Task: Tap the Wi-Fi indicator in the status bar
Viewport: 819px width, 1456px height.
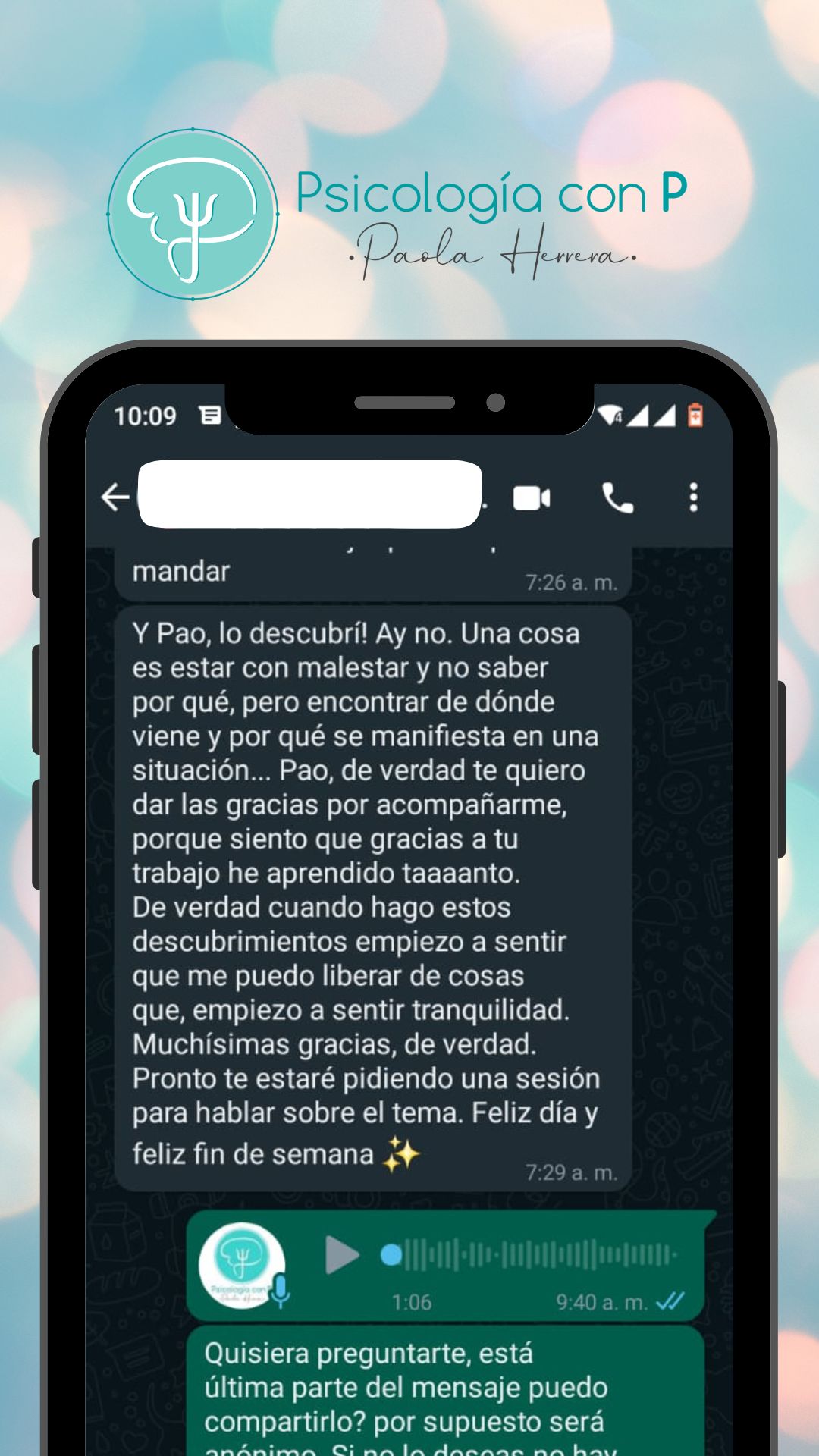Action: coord(609,416)
